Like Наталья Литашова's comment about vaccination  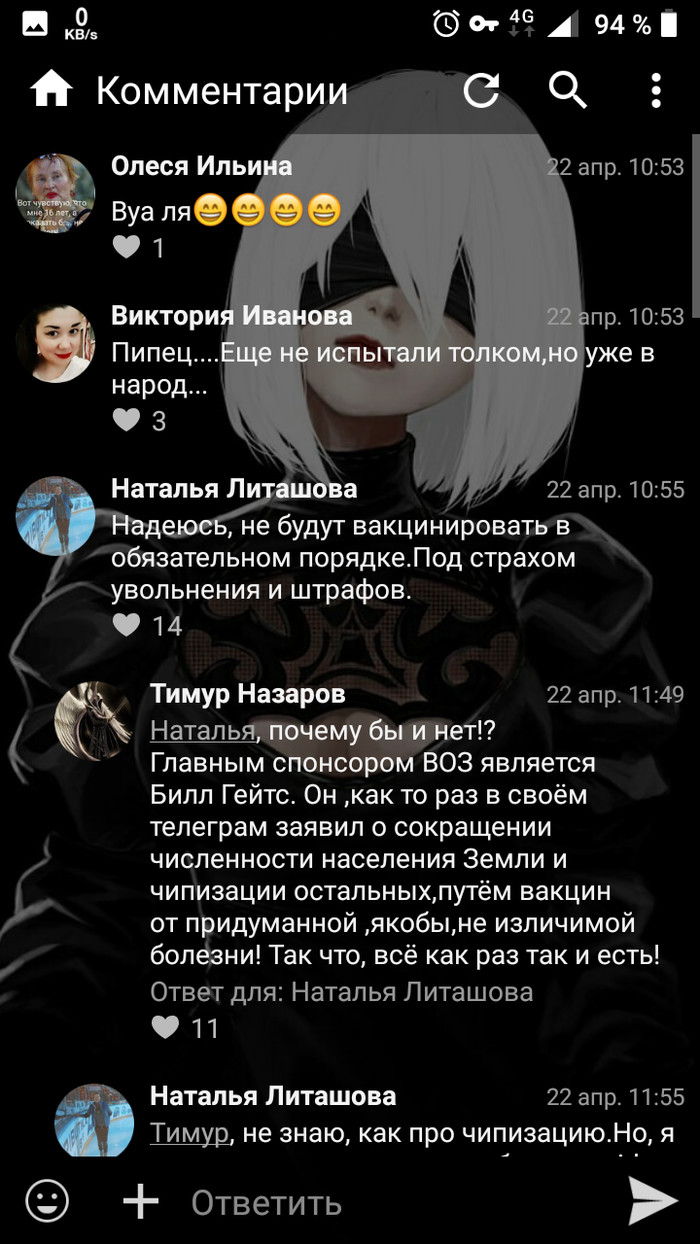click(127, 626)
